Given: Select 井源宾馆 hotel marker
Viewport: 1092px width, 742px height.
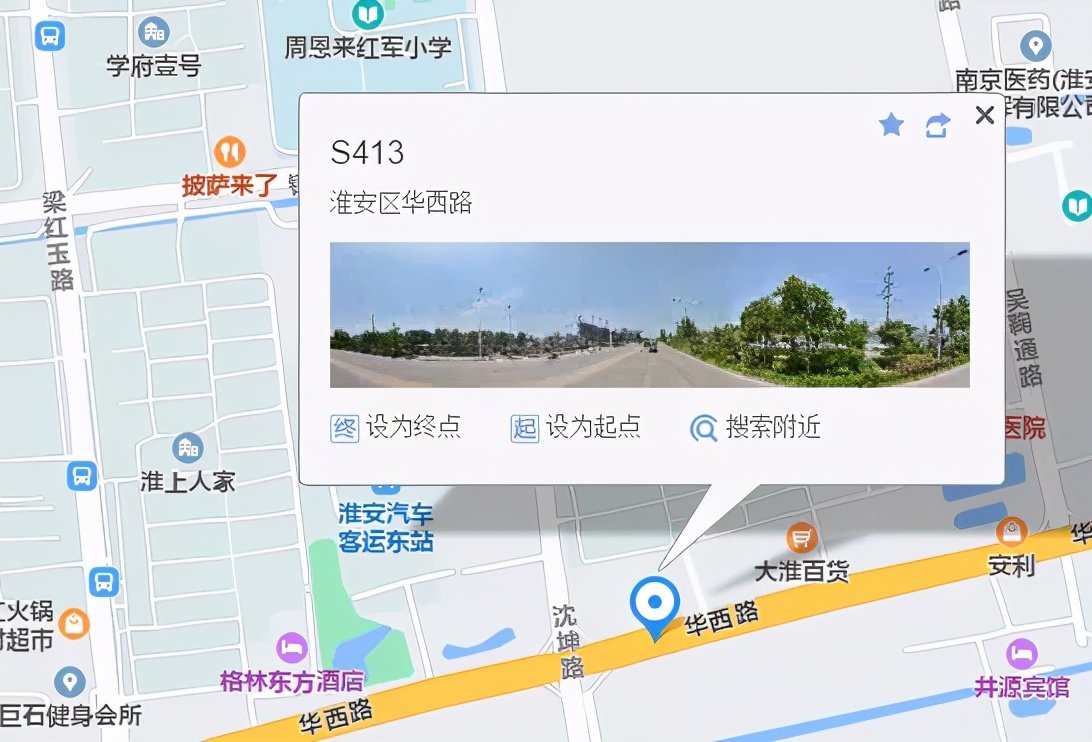Looking at the screenshot, I should [1021, 655].
